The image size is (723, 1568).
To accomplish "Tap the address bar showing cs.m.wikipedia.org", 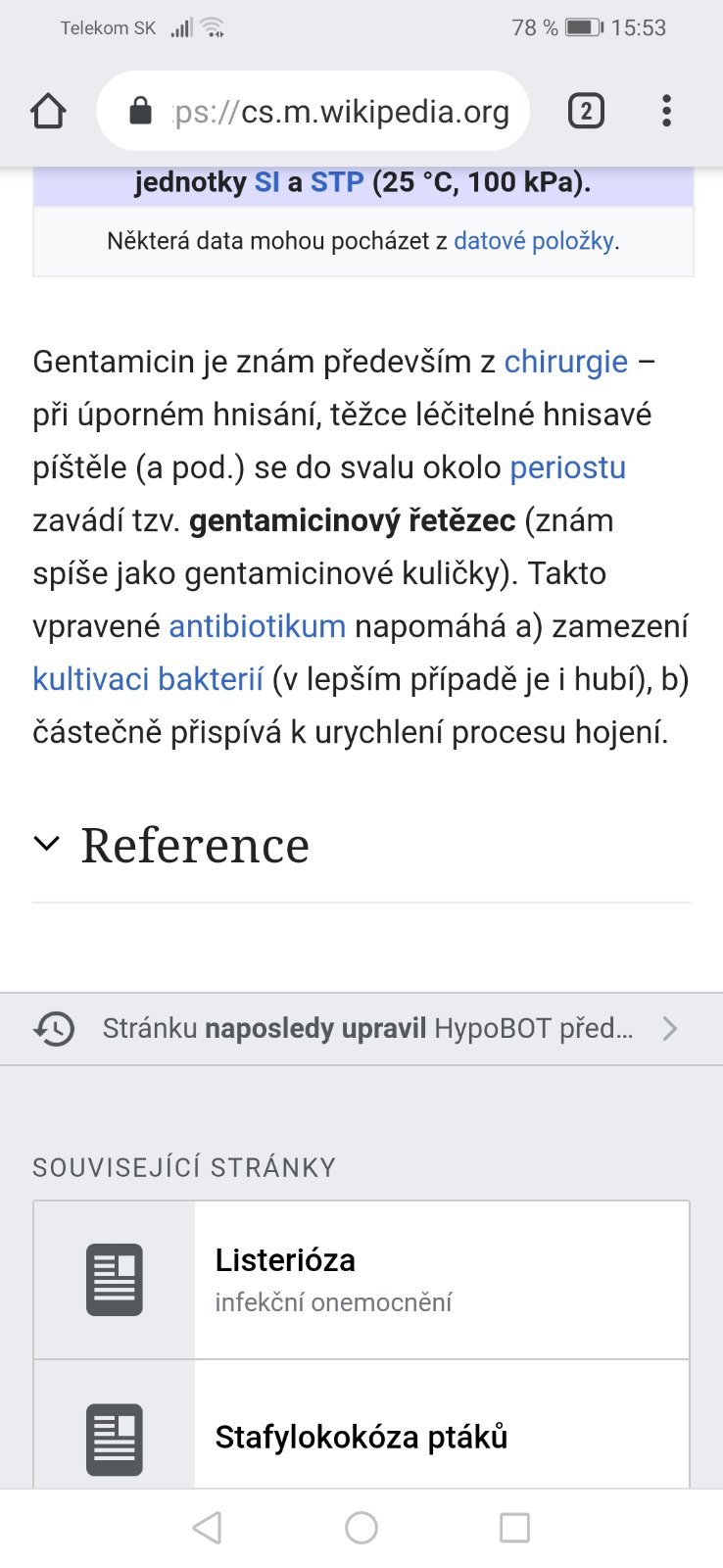I will tap(313, 111).
